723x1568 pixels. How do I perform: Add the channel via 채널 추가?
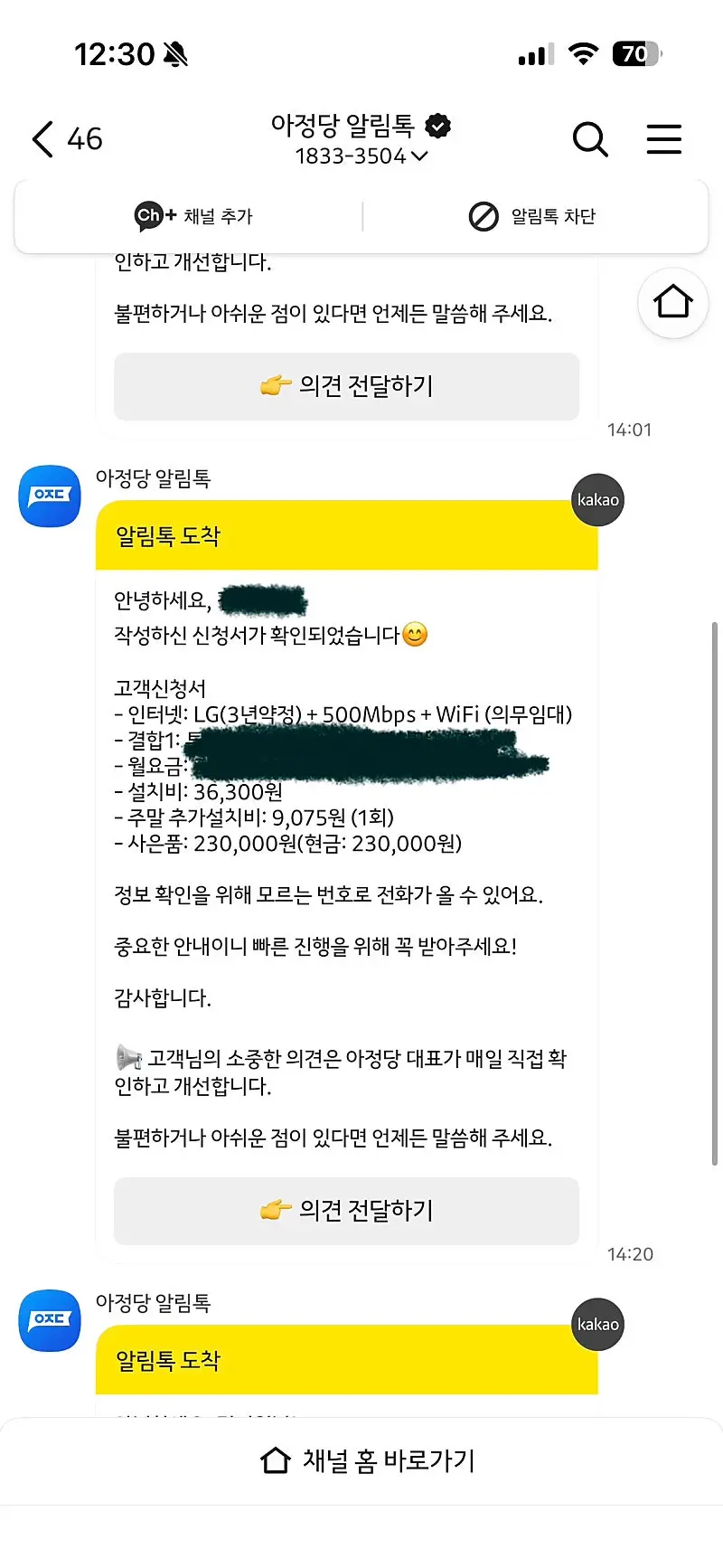[193, 217]
